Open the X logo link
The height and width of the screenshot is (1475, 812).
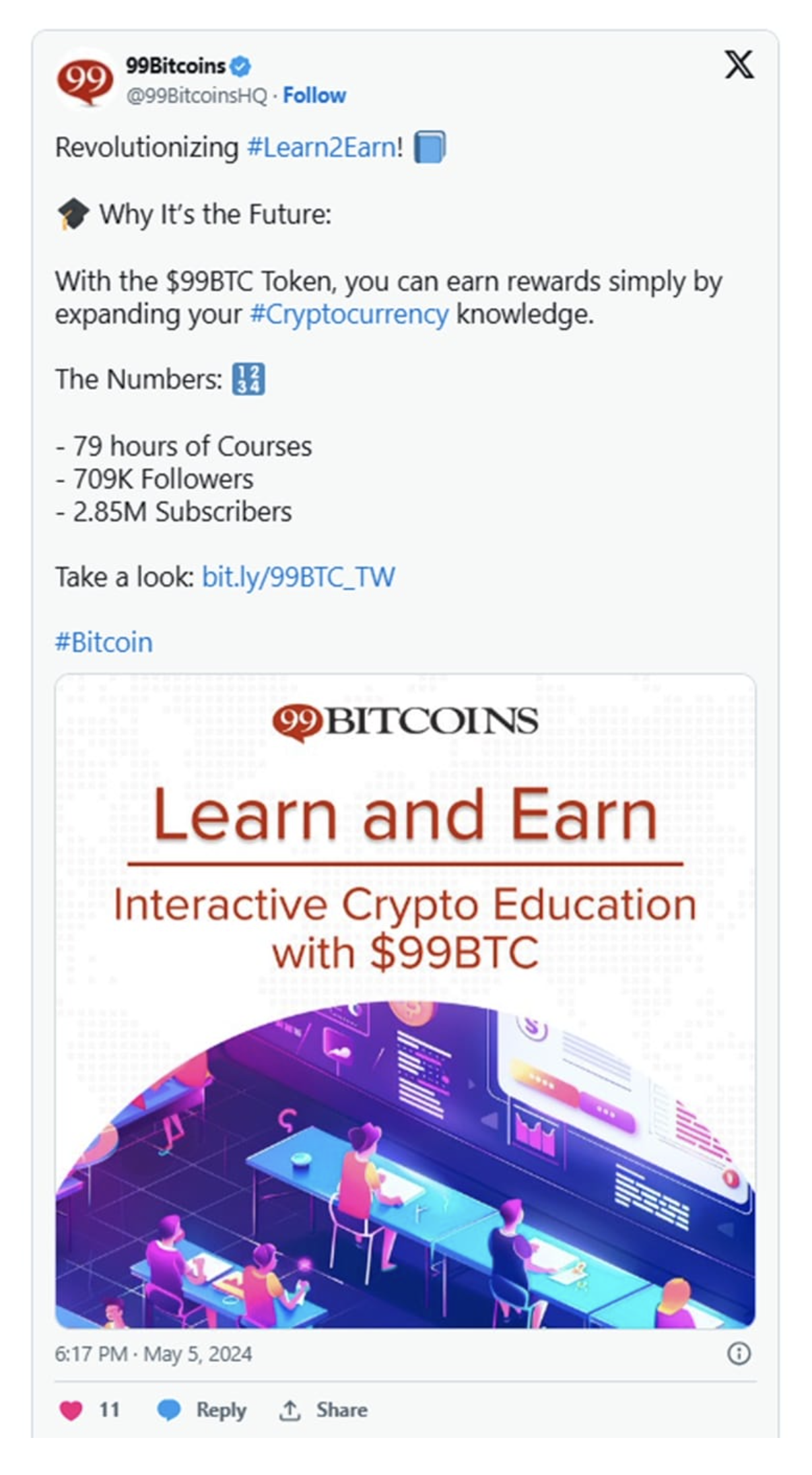tap(739, 65)
